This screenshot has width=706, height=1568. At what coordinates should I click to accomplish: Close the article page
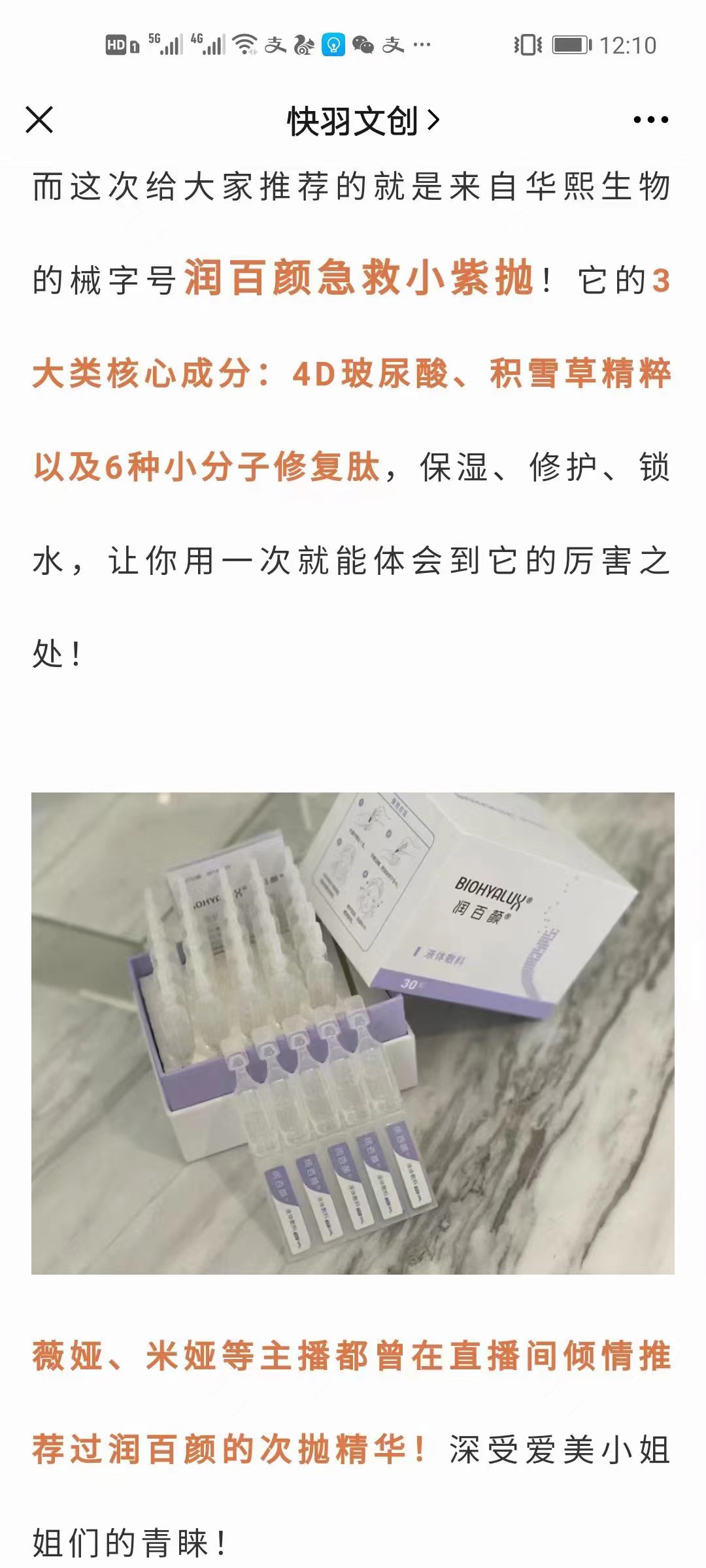[39, 120]
